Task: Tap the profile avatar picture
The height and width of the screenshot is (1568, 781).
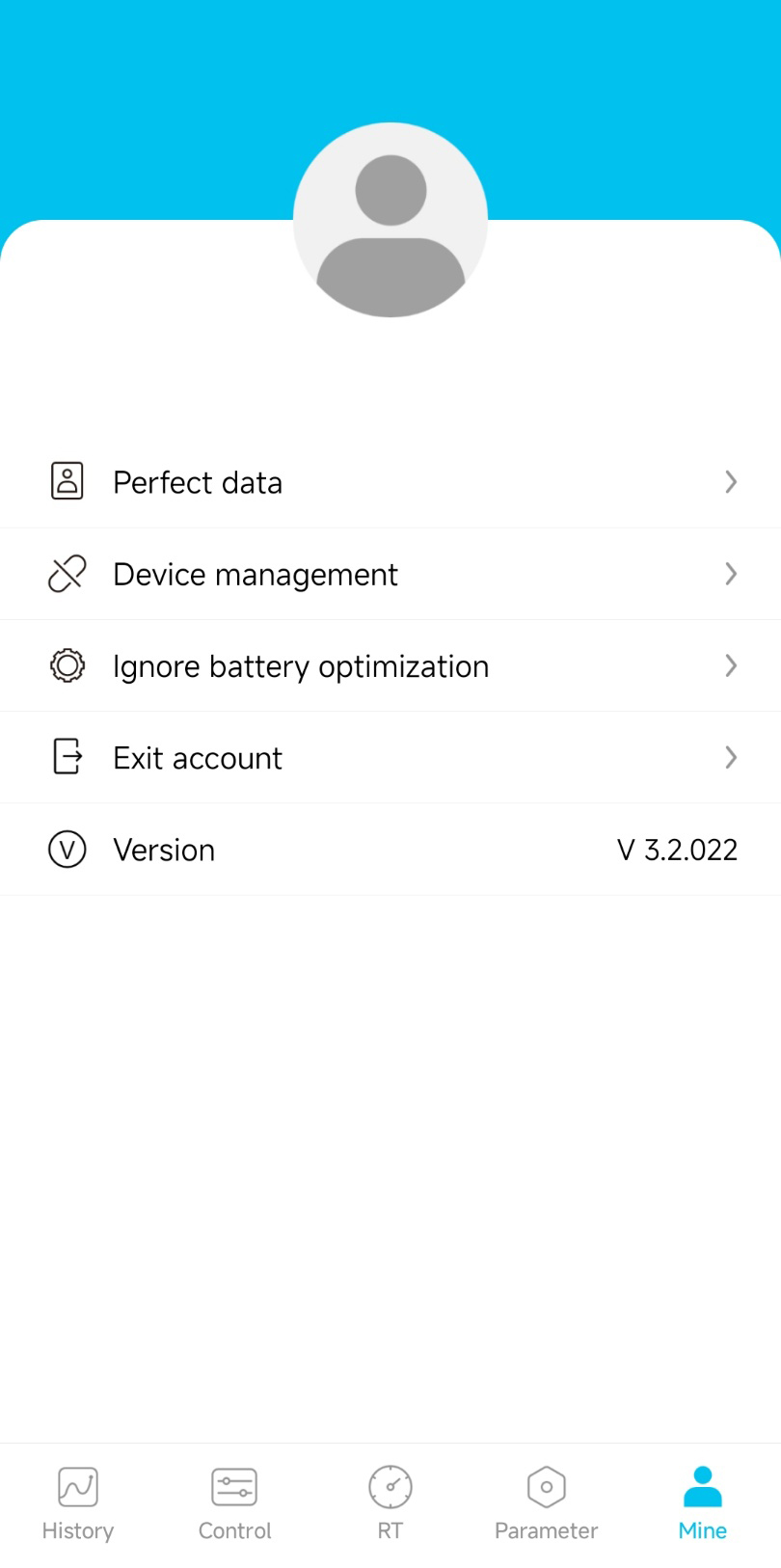Action: [390, 220]
